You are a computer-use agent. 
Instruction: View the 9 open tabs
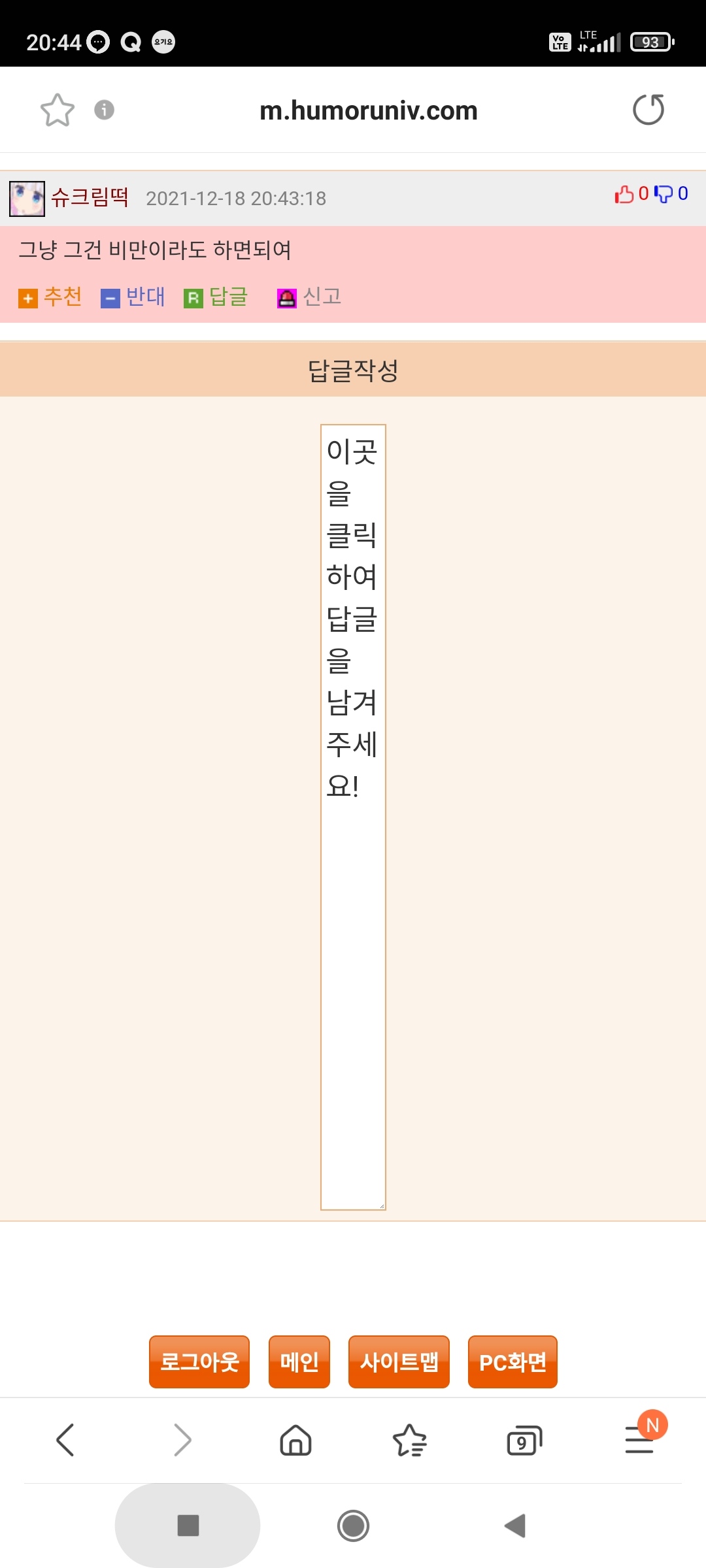[524, 1440]
